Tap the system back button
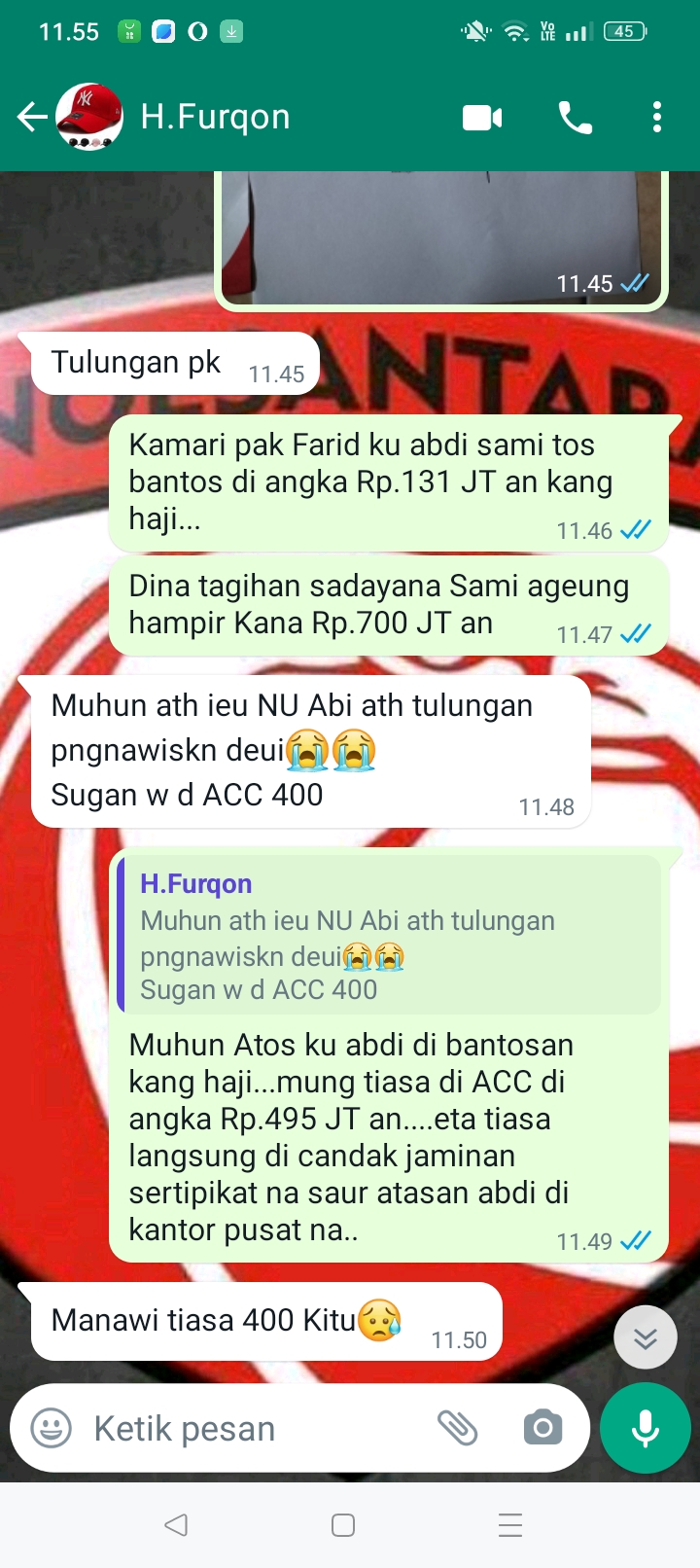This screenshot has width=700, height=1568. click(176, 1524)
